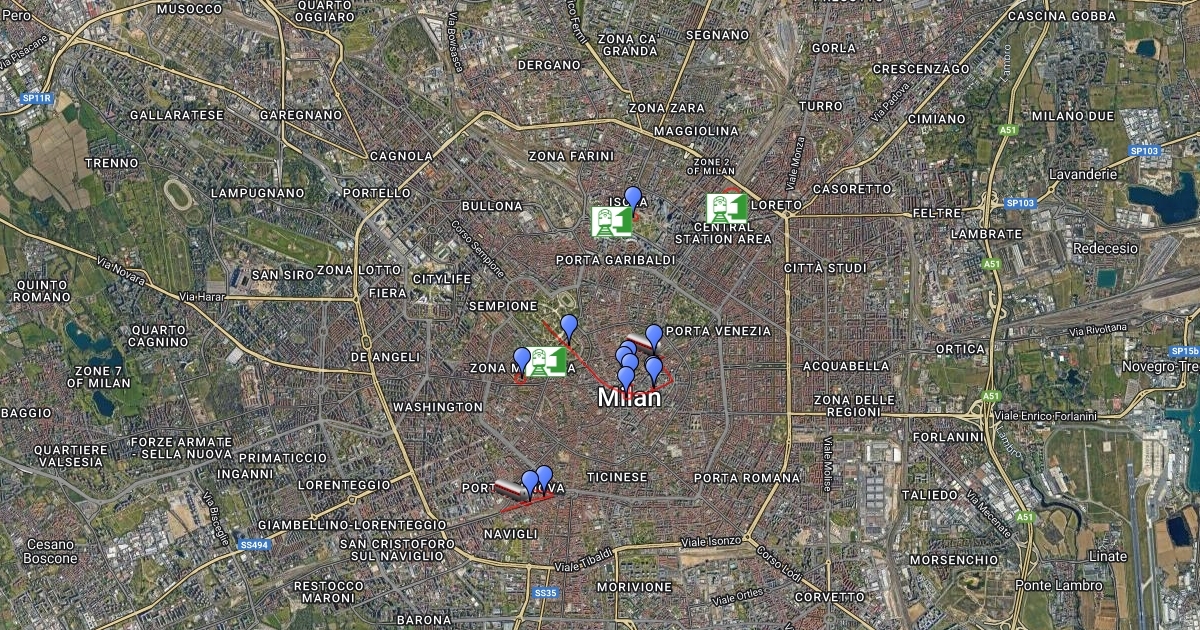Image resolution: width=1200 pixels, height=630 pixels.
Task: Tap the blue pin left of Zona Magenta station
Action: point(521,358)
